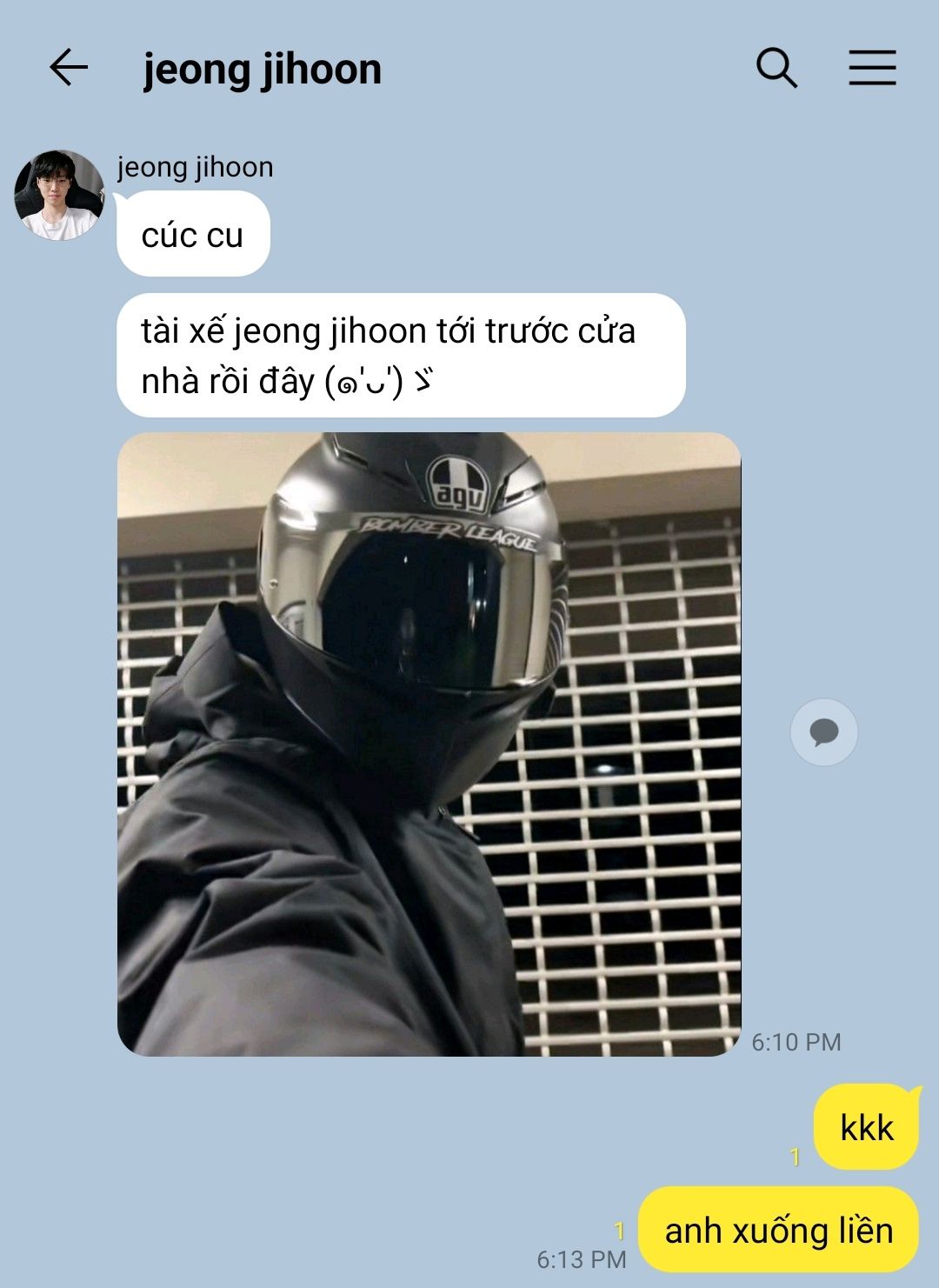Go back from jeong jihoon chat
Viewport: 939px width, 1288px height.
tap(69, 68)
